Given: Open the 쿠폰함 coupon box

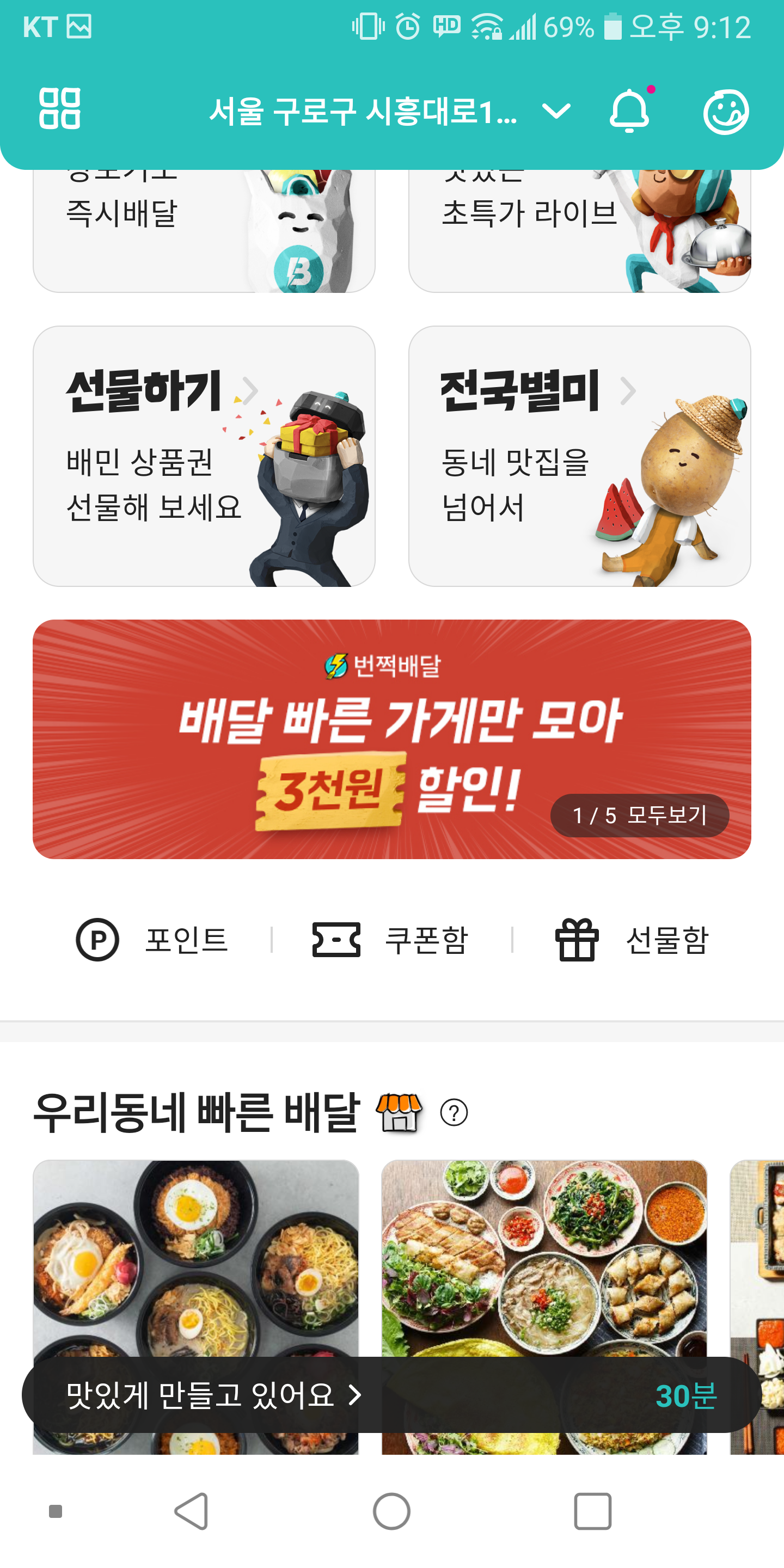Looking at the screenshot, I should point(391,939).
